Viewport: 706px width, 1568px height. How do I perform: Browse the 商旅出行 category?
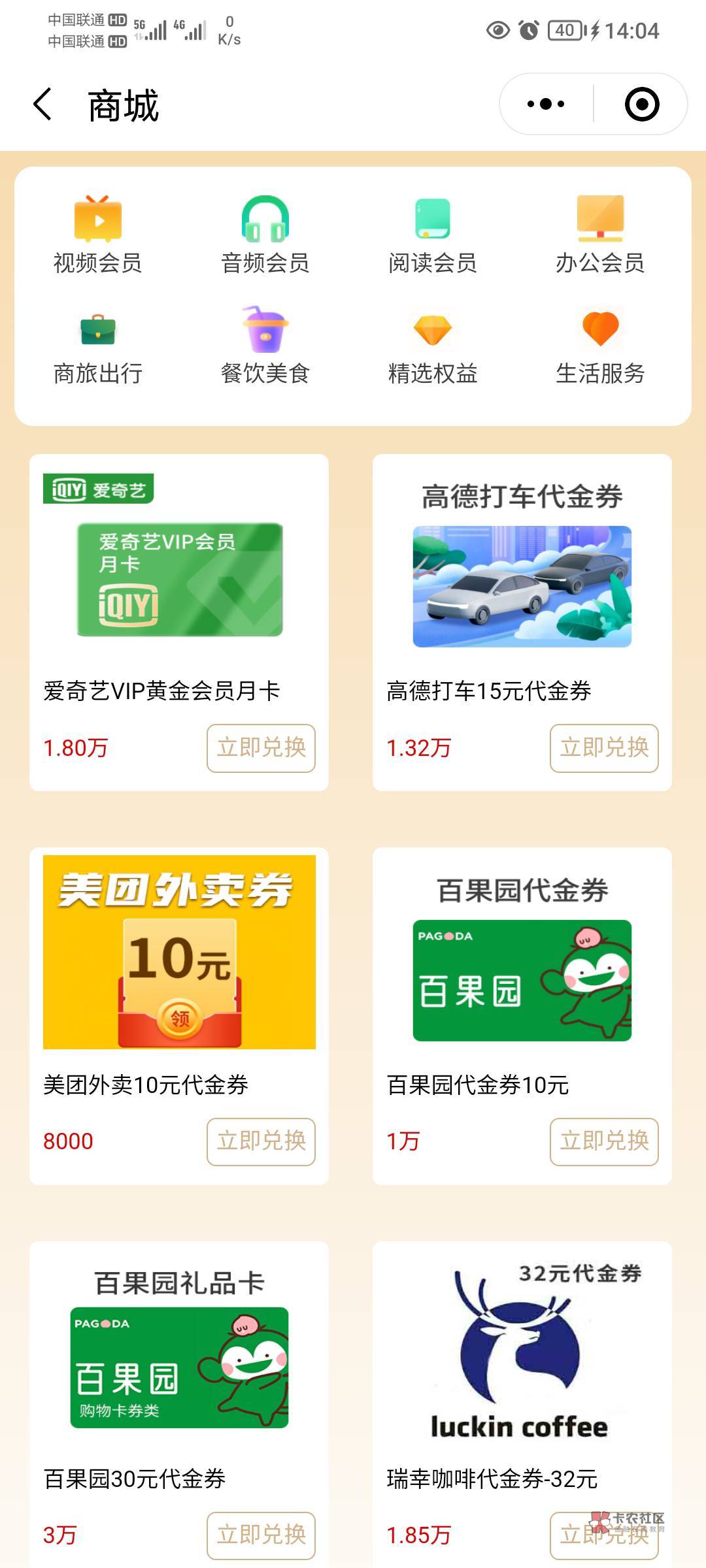97,347
